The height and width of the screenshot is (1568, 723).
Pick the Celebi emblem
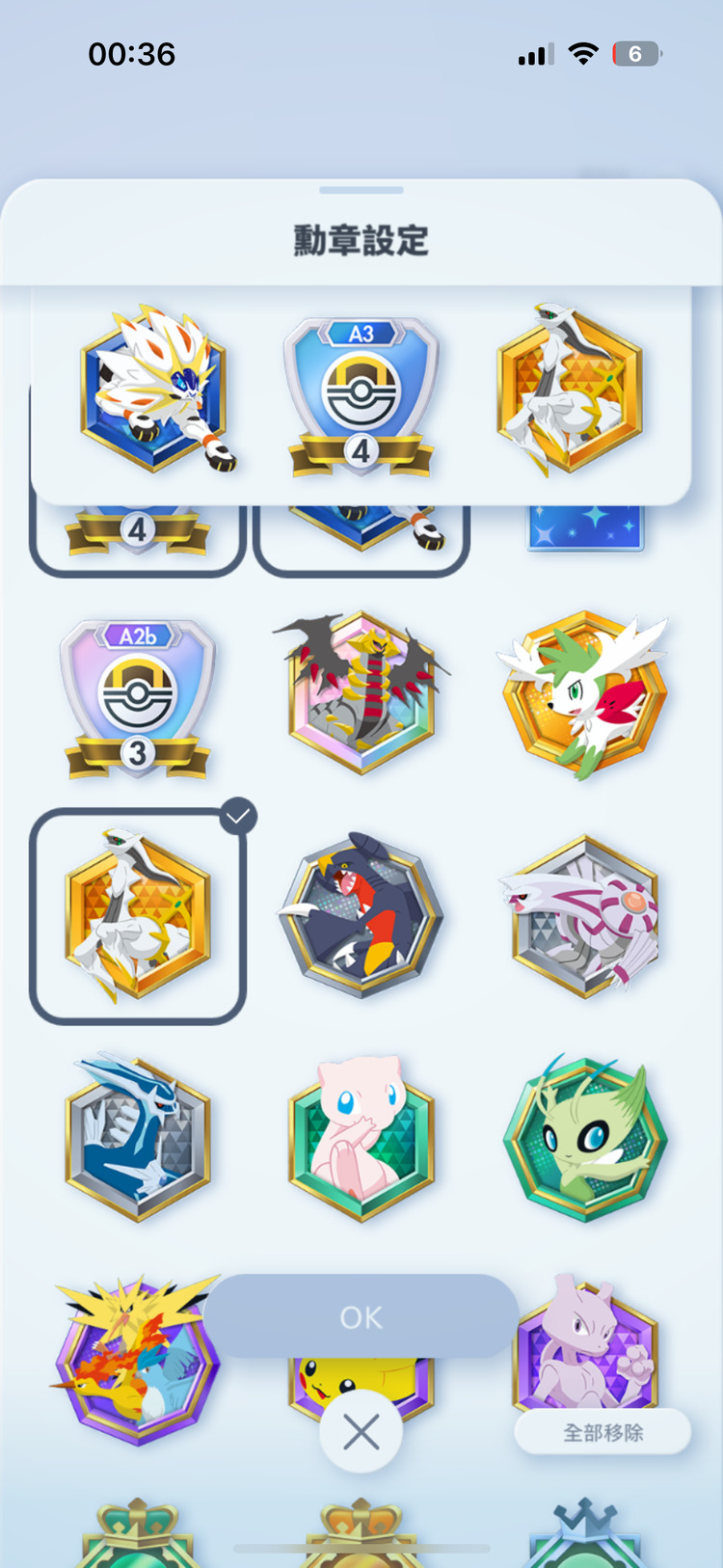point(584,1140)
